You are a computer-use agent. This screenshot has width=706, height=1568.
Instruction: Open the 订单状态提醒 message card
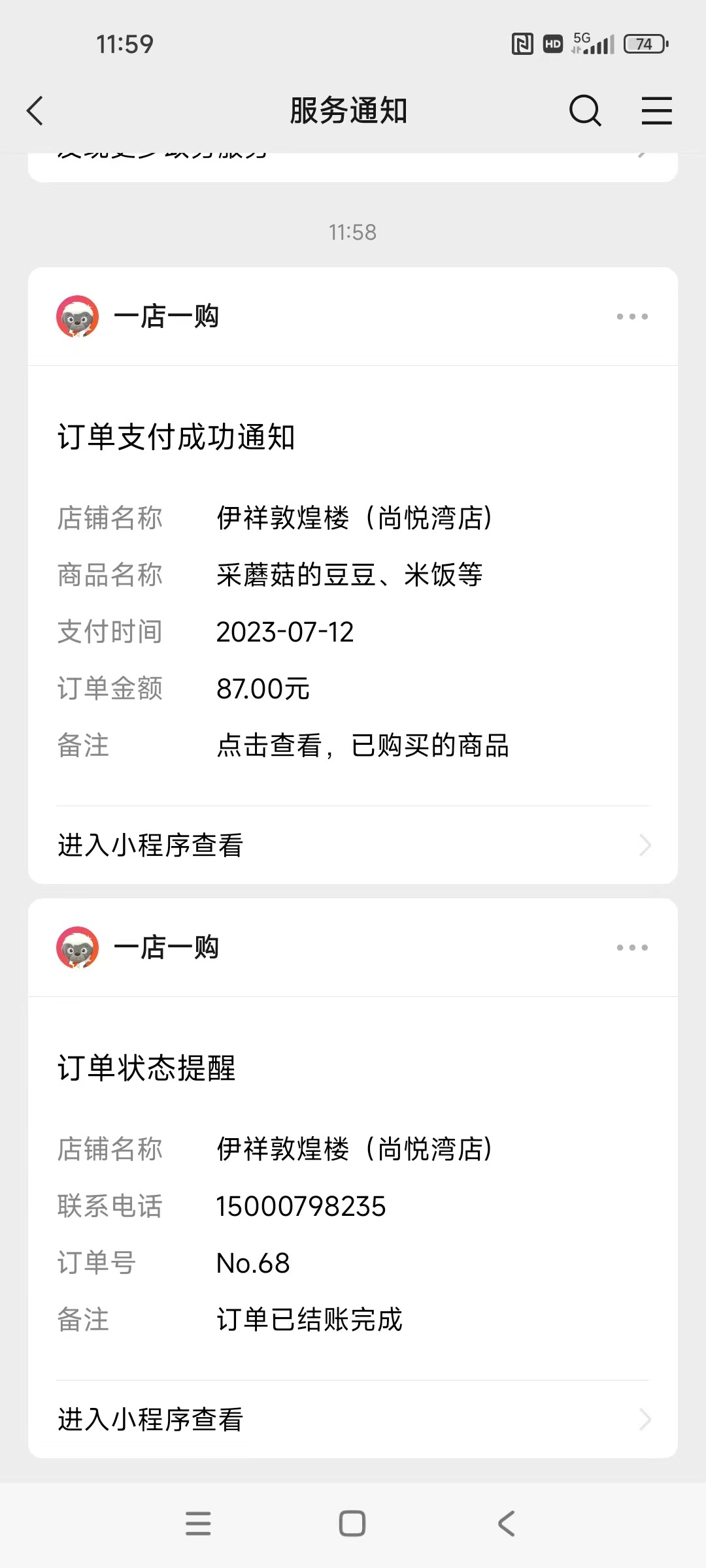(353, 1188)
